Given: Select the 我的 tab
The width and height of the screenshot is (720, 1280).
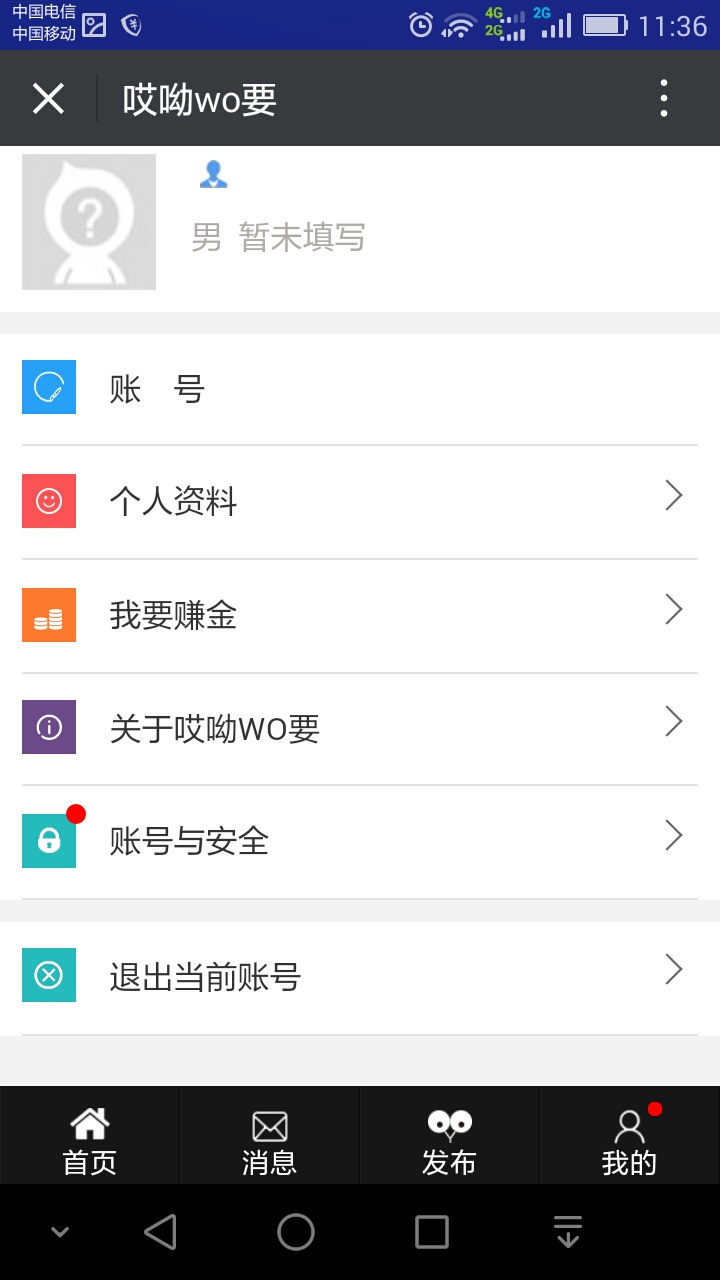Looking at the screenshot, I should coord(629,1140).
